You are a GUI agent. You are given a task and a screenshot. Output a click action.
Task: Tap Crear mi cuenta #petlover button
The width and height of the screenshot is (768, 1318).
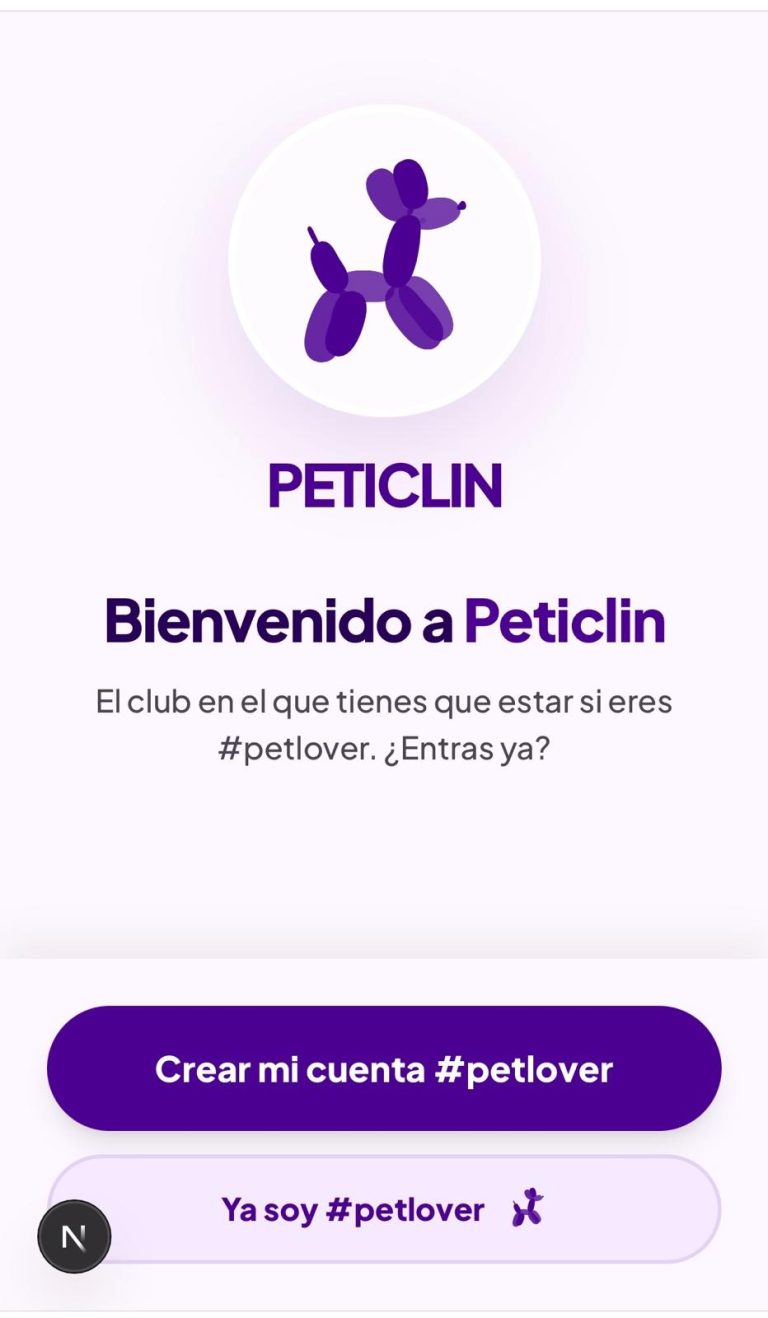[x=384, y=1068]
